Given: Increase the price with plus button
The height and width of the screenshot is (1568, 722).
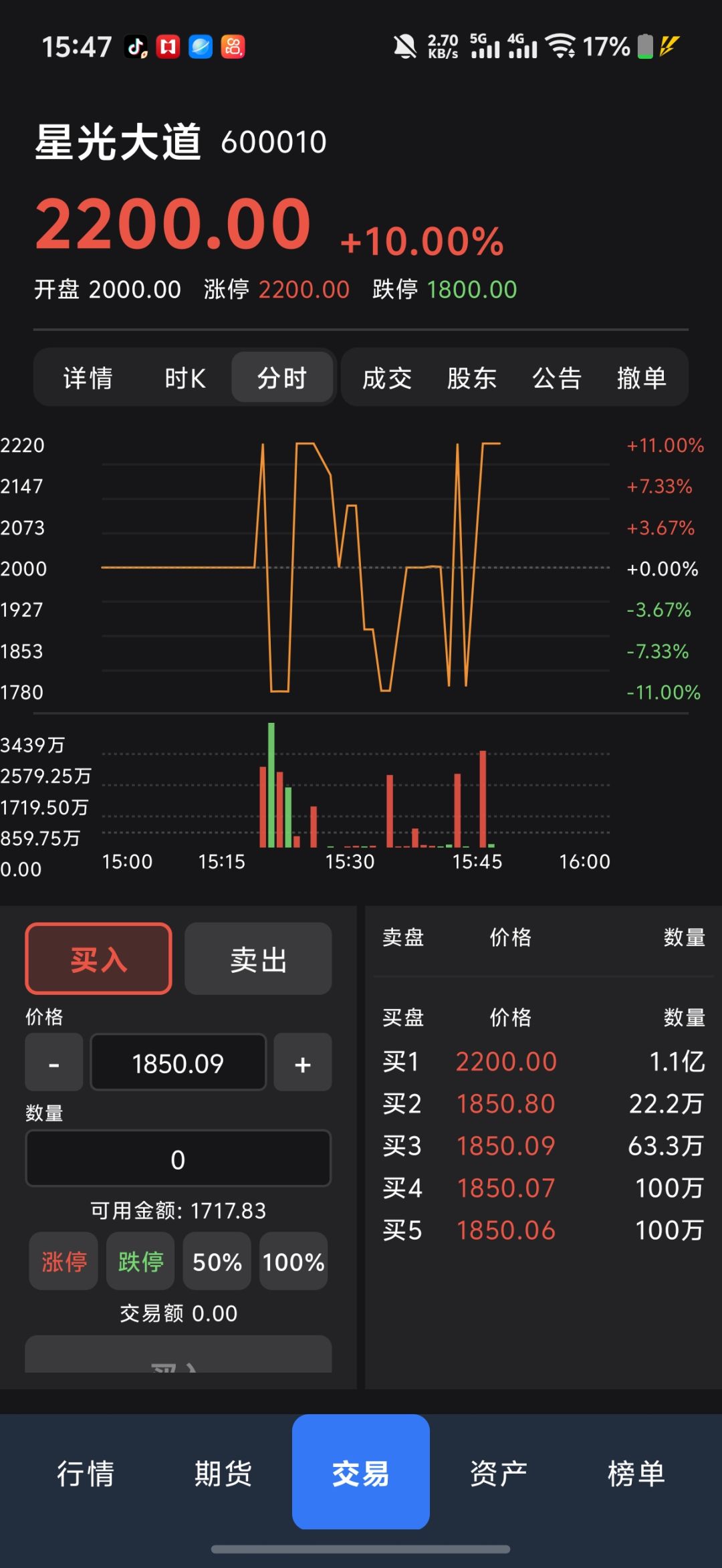Looking at the screenshot, I should pos(303,1062).
